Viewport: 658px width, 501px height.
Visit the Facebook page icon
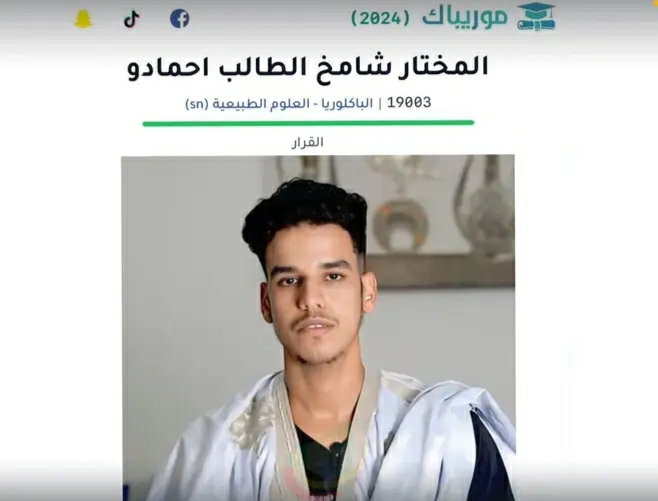point(179,19)
